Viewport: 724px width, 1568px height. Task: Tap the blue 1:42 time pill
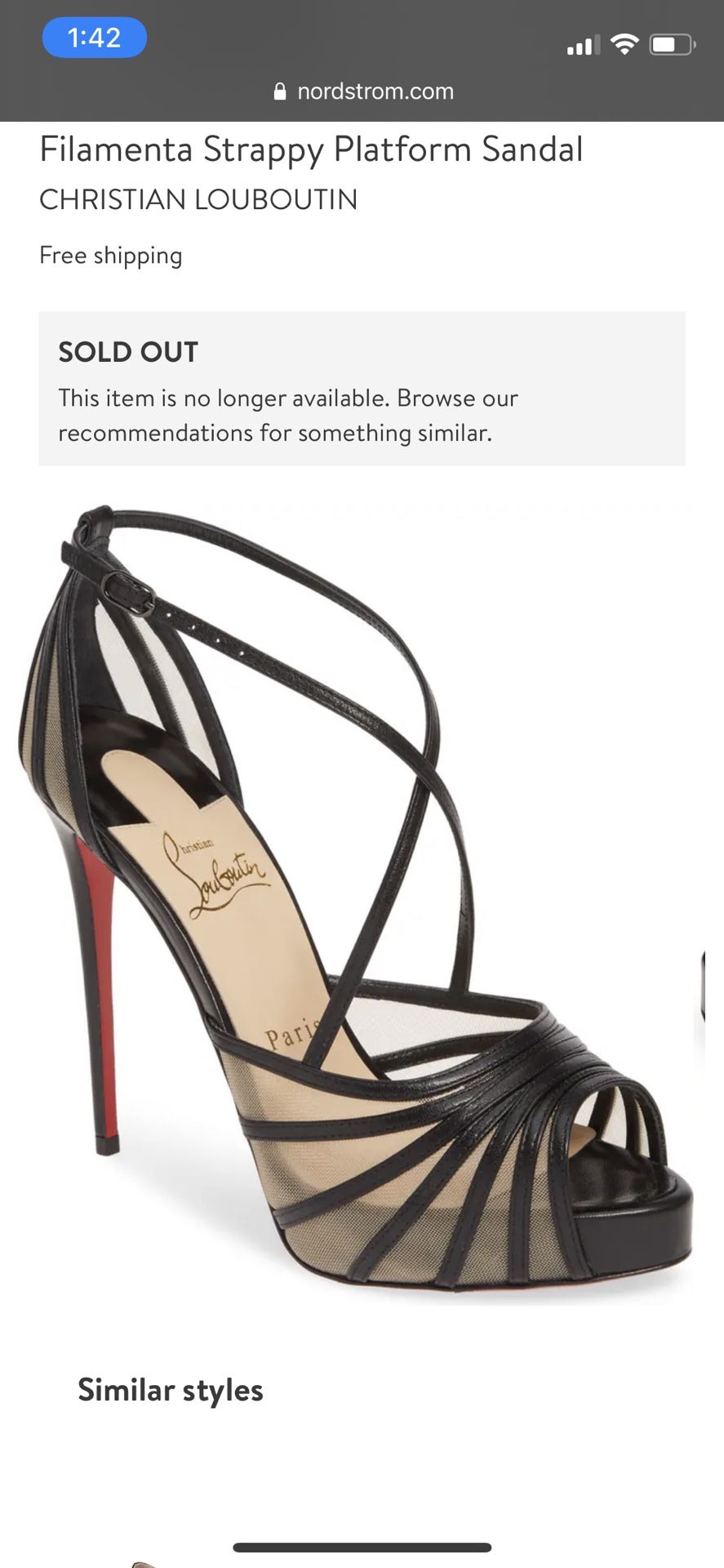pos(94,38)
